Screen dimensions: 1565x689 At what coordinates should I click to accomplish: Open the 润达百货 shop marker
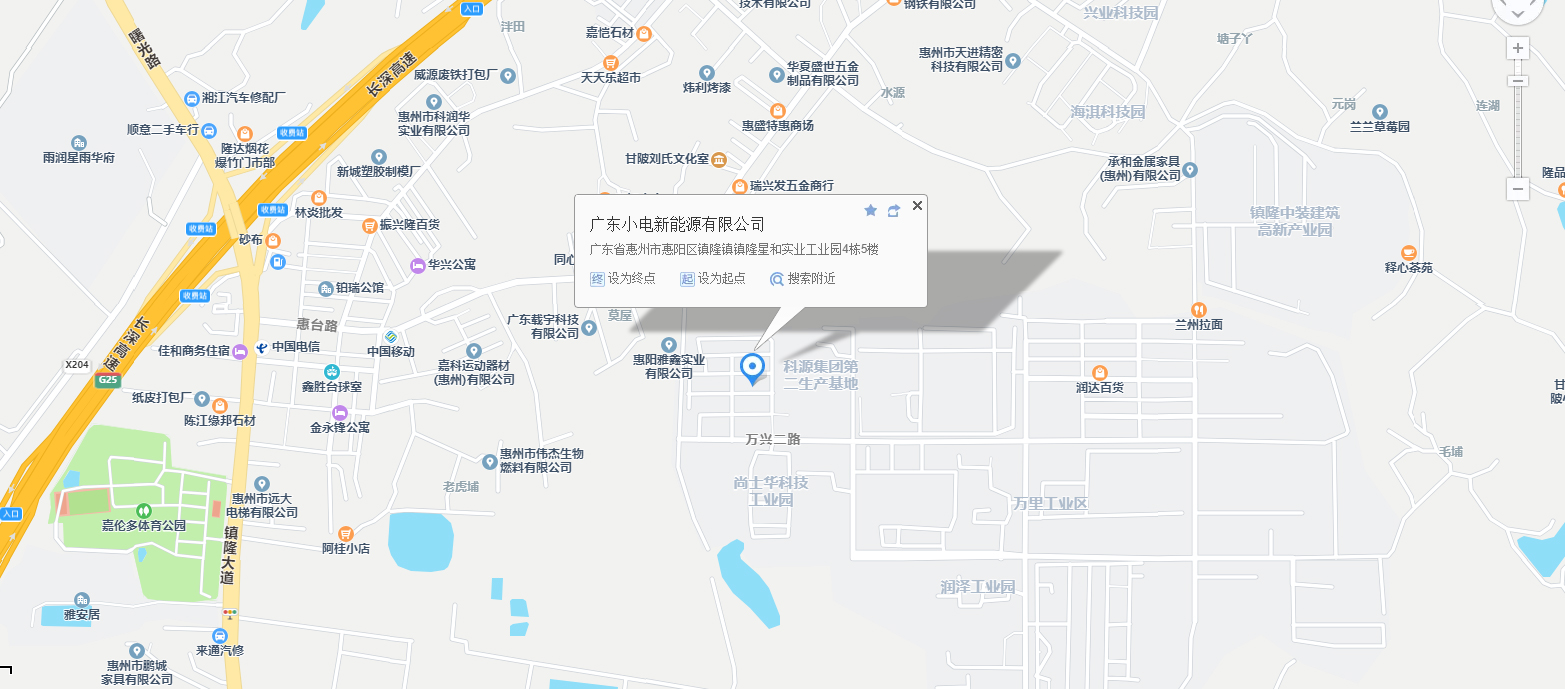(1099, 372)
